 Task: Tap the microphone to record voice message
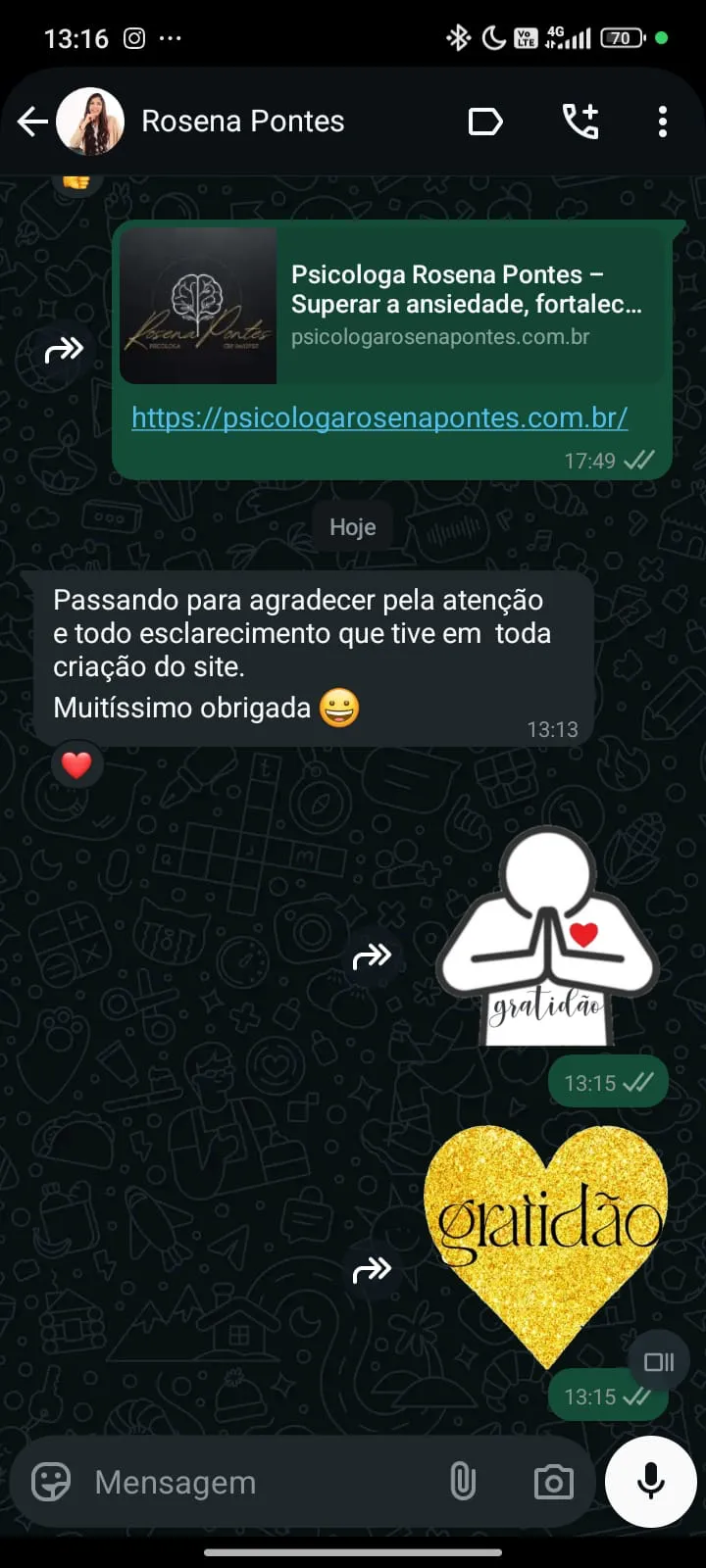click(649, 1482)
